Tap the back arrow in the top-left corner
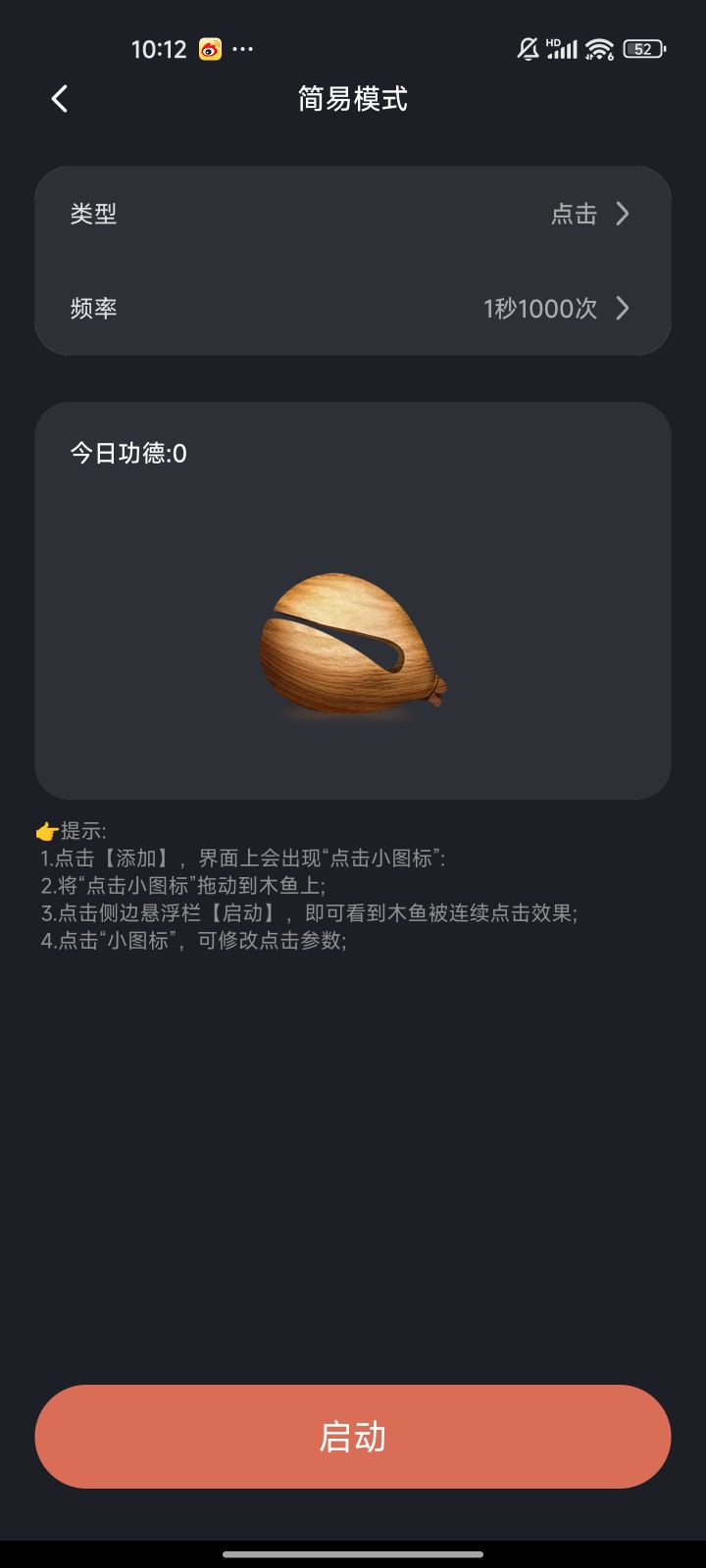The height and width of the screenshot is (1568, 706). tap(59, 99)
